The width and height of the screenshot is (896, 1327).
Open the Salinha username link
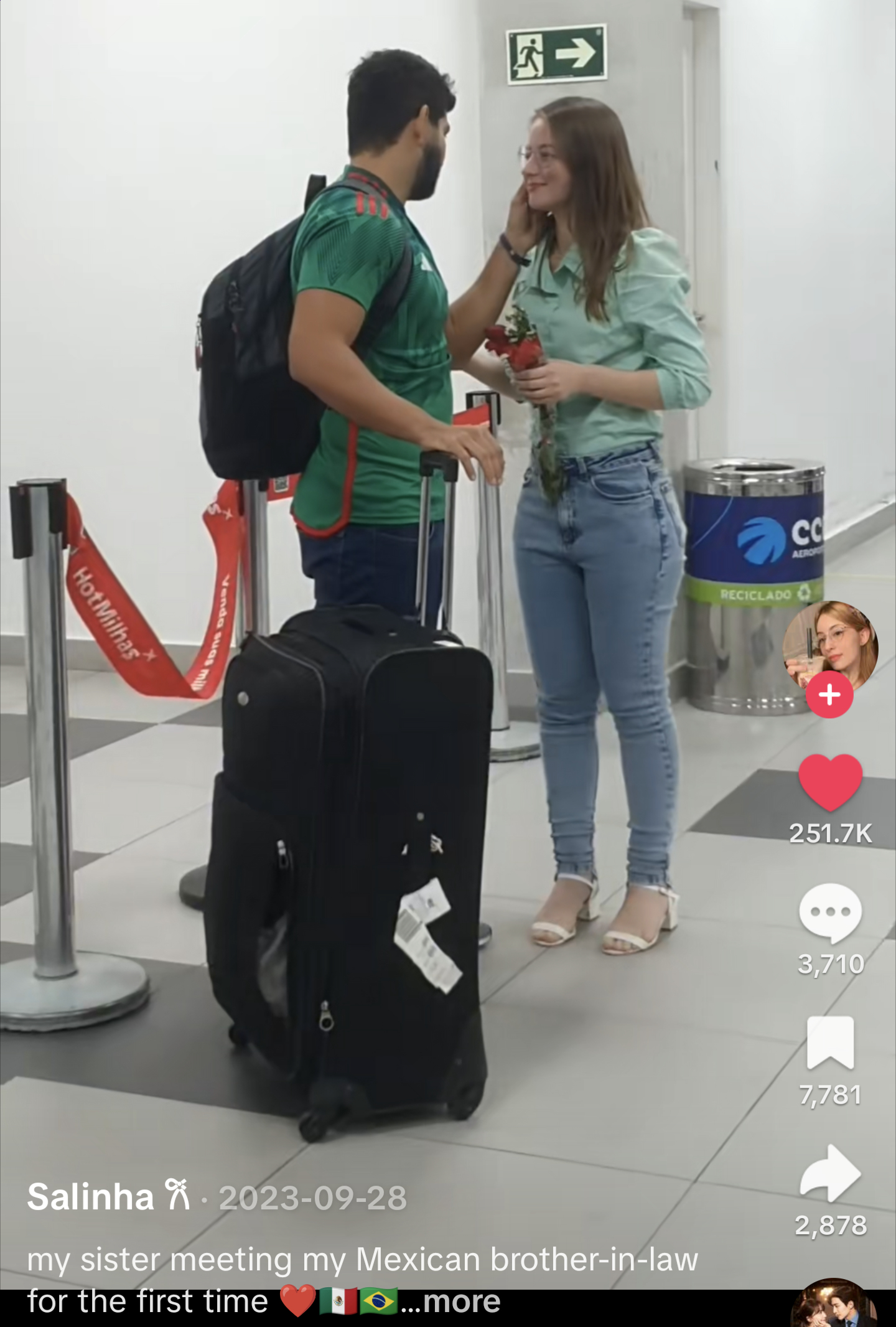pos(91,1197)
